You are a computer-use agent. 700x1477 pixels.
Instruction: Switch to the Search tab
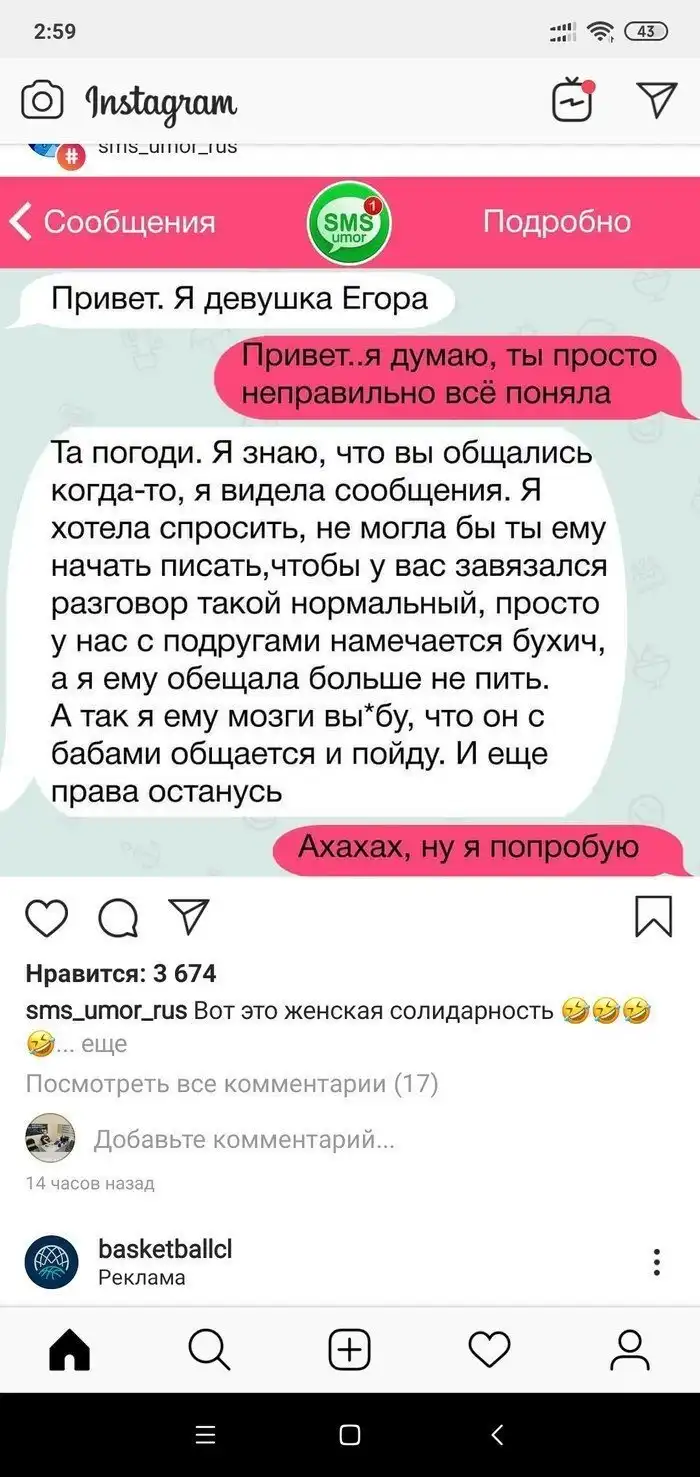tap(209, 1350)
